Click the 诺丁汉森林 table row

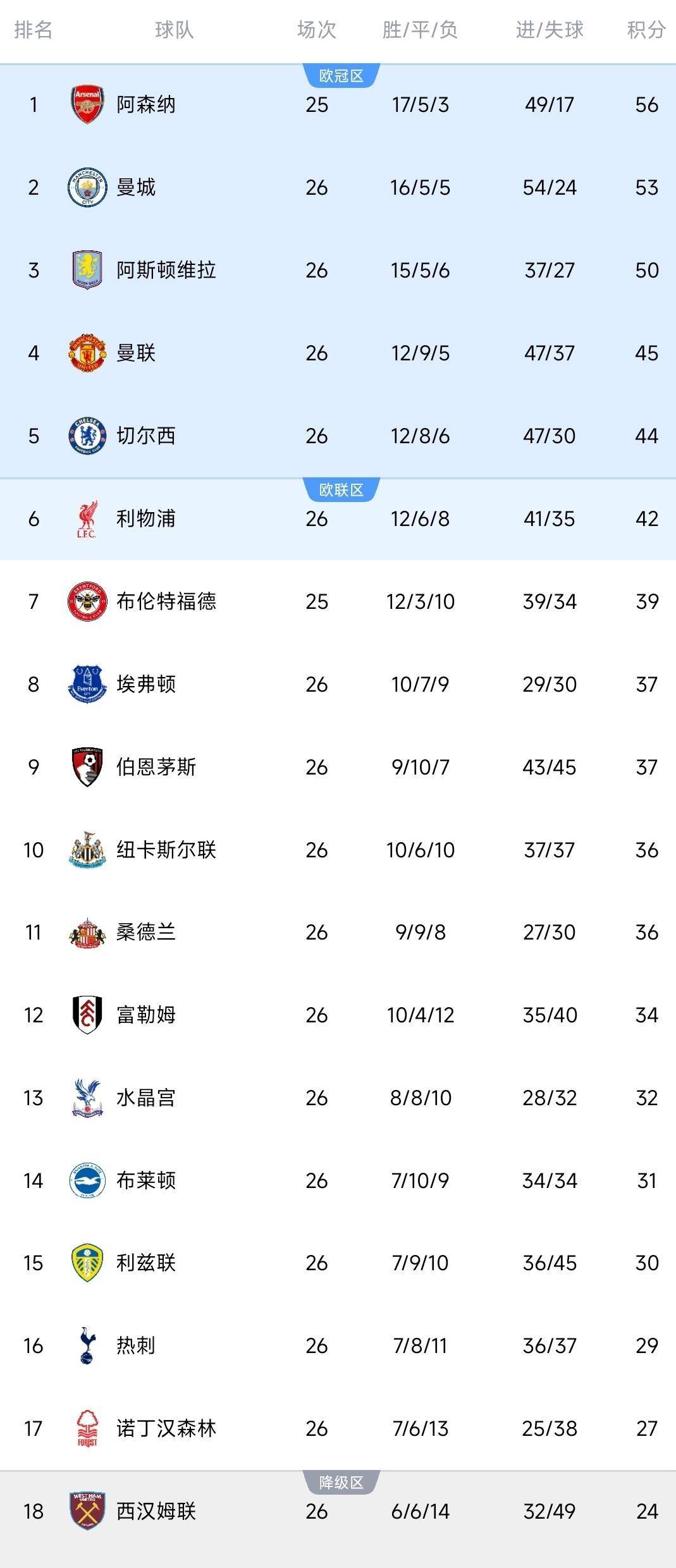tap(338, 1429)
